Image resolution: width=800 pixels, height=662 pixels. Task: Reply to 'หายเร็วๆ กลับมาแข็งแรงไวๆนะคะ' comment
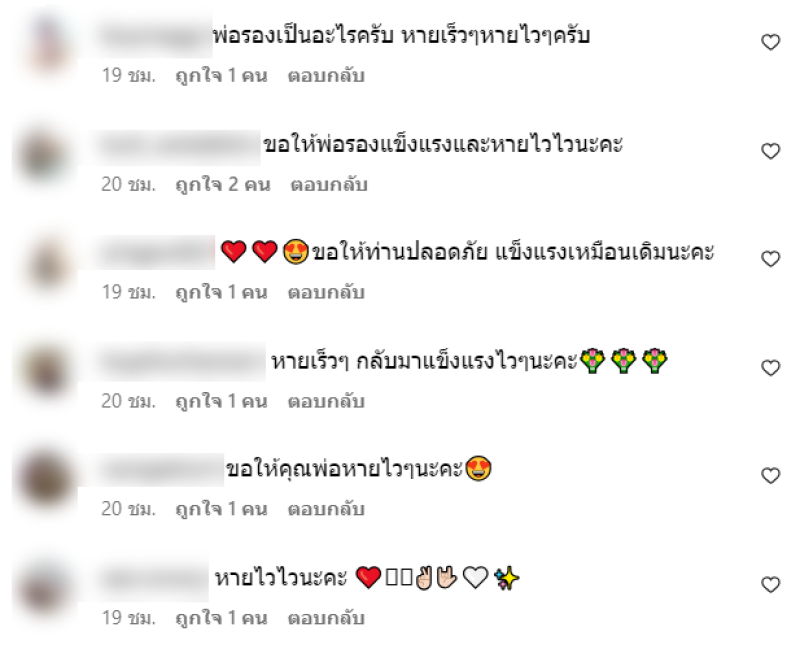coord(326,402)
